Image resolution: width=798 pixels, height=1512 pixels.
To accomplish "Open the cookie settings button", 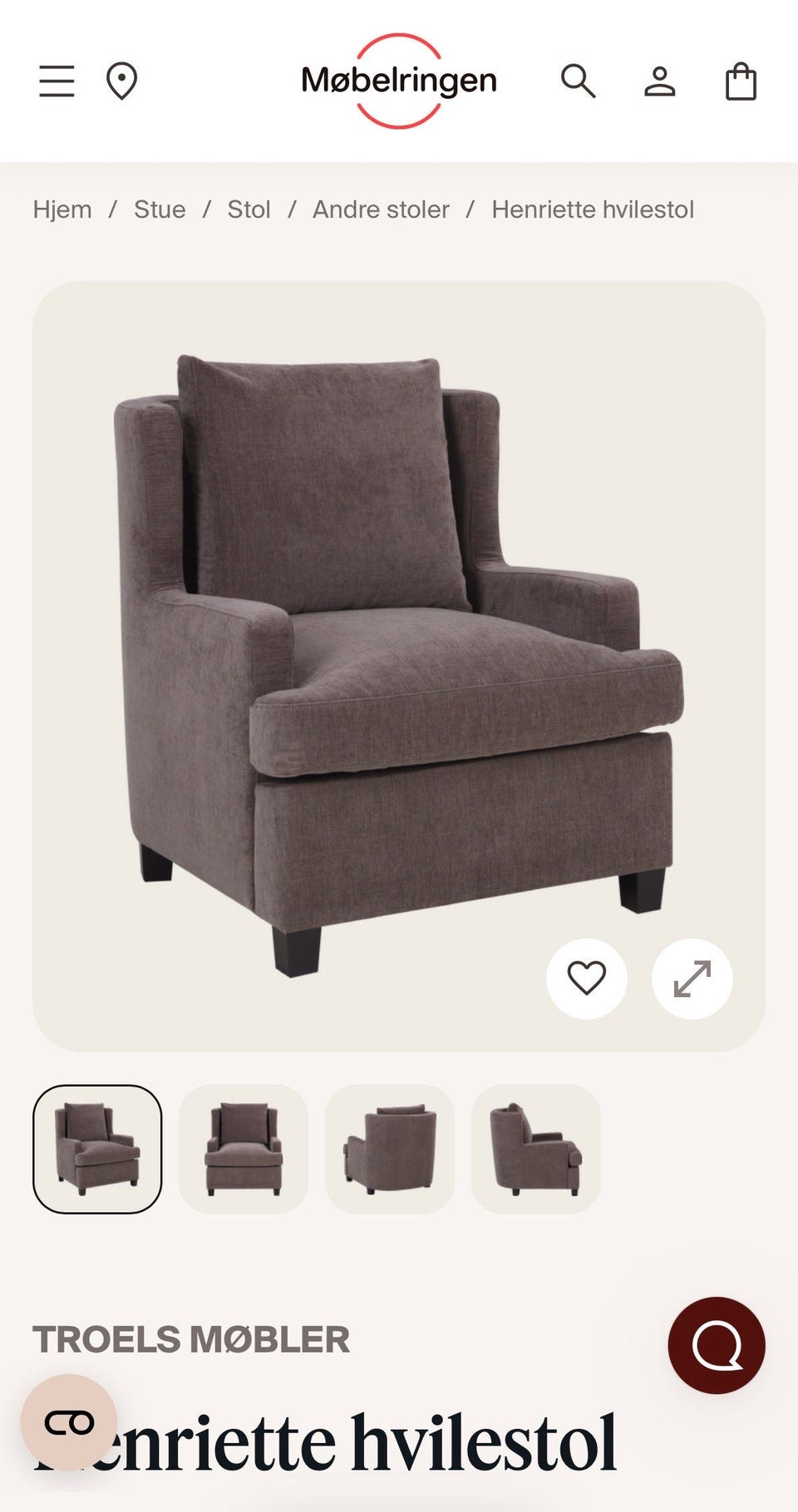I will tap(69, 1423).
